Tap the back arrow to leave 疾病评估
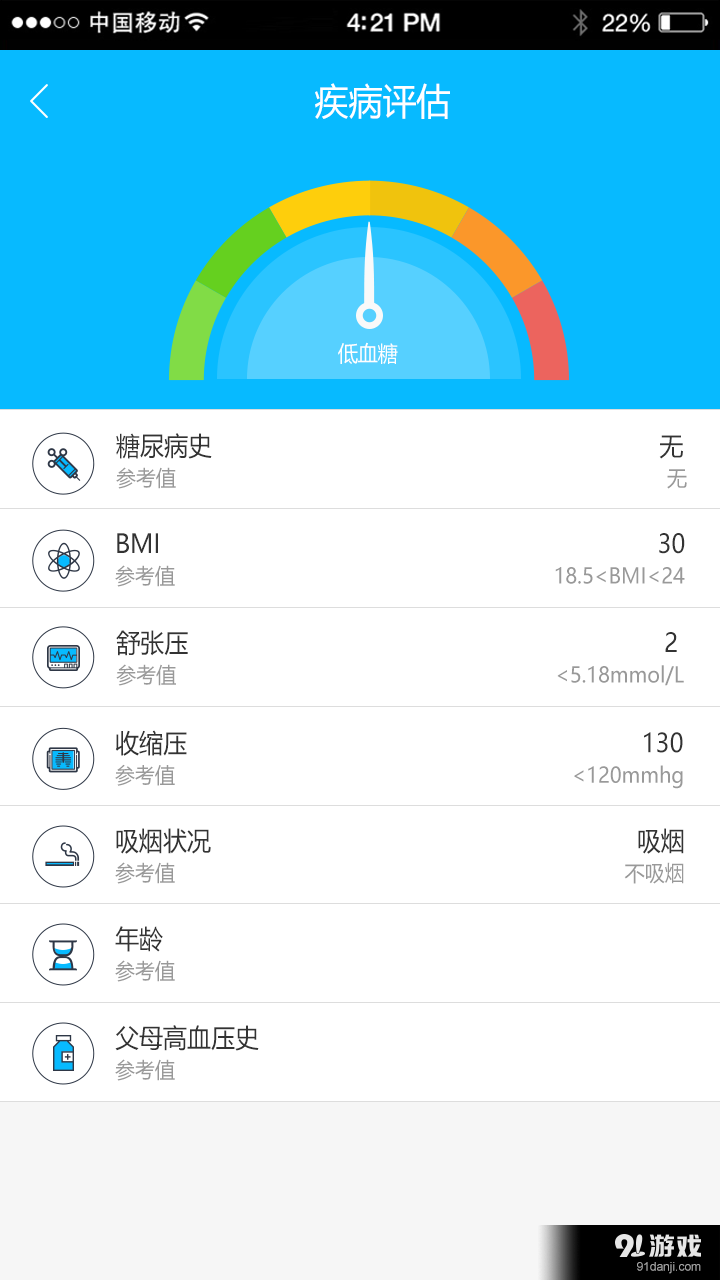This screenshot has height=1280, width=720. tap(39, 101)
